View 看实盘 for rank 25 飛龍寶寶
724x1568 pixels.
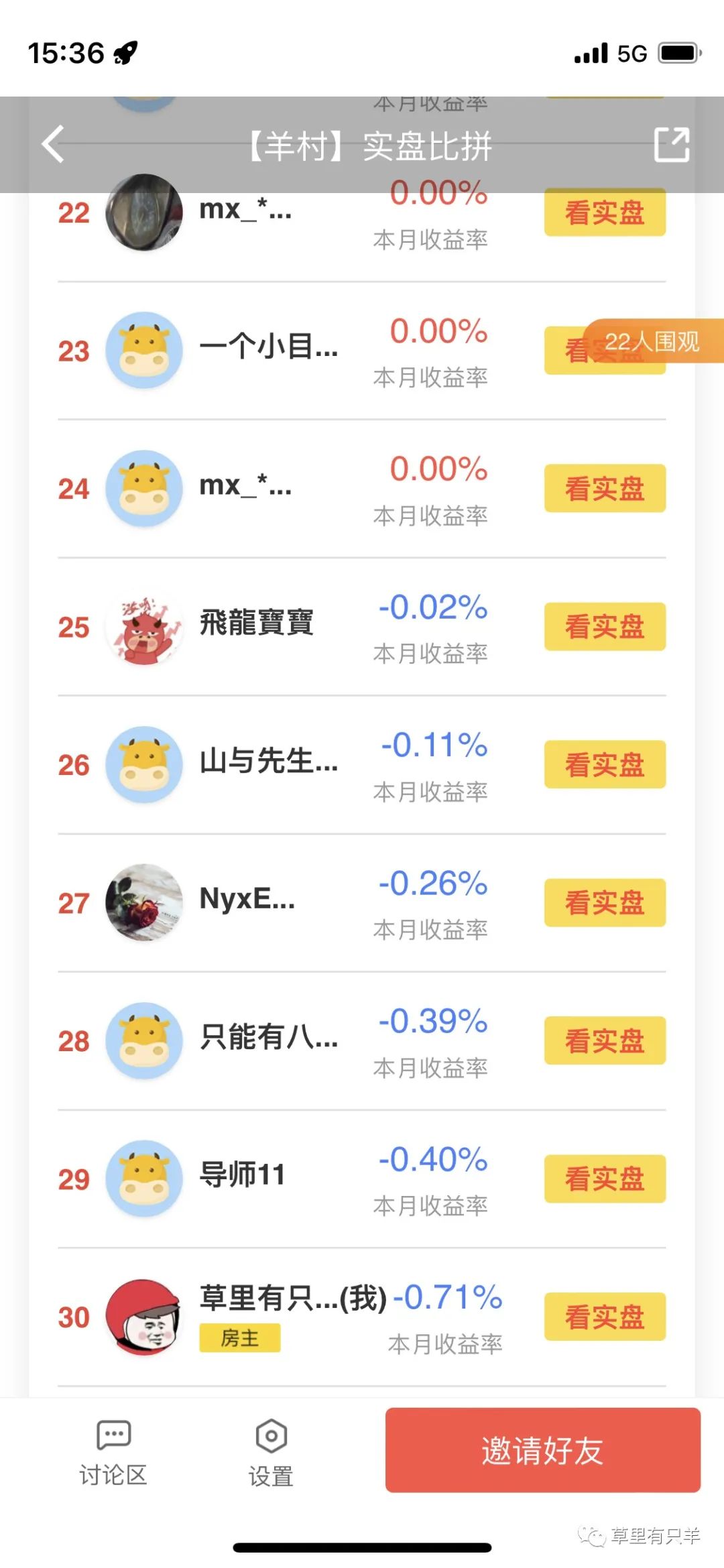tap(605, 627)
